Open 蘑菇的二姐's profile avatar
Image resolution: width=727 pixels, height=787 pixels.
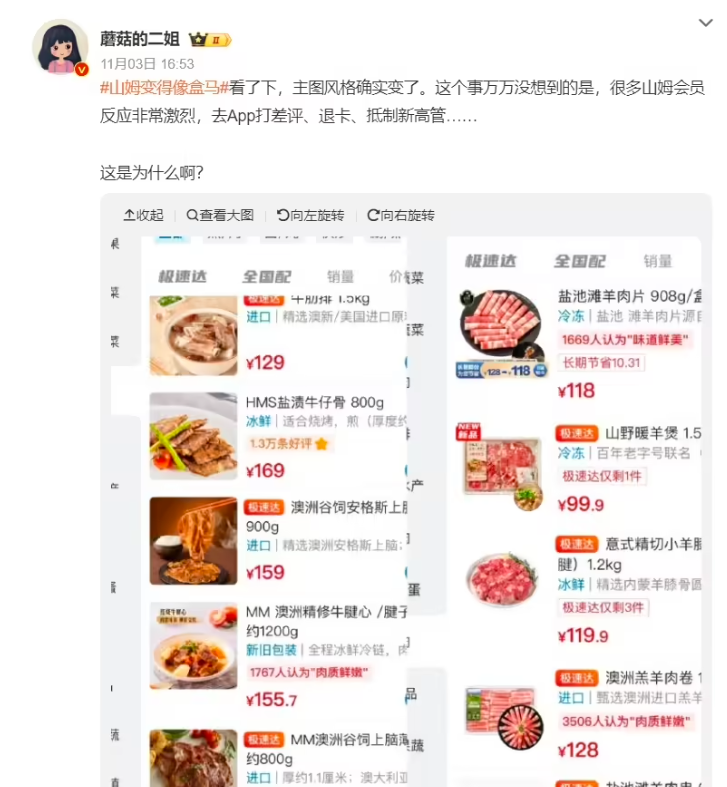click(x=60, y=46)
